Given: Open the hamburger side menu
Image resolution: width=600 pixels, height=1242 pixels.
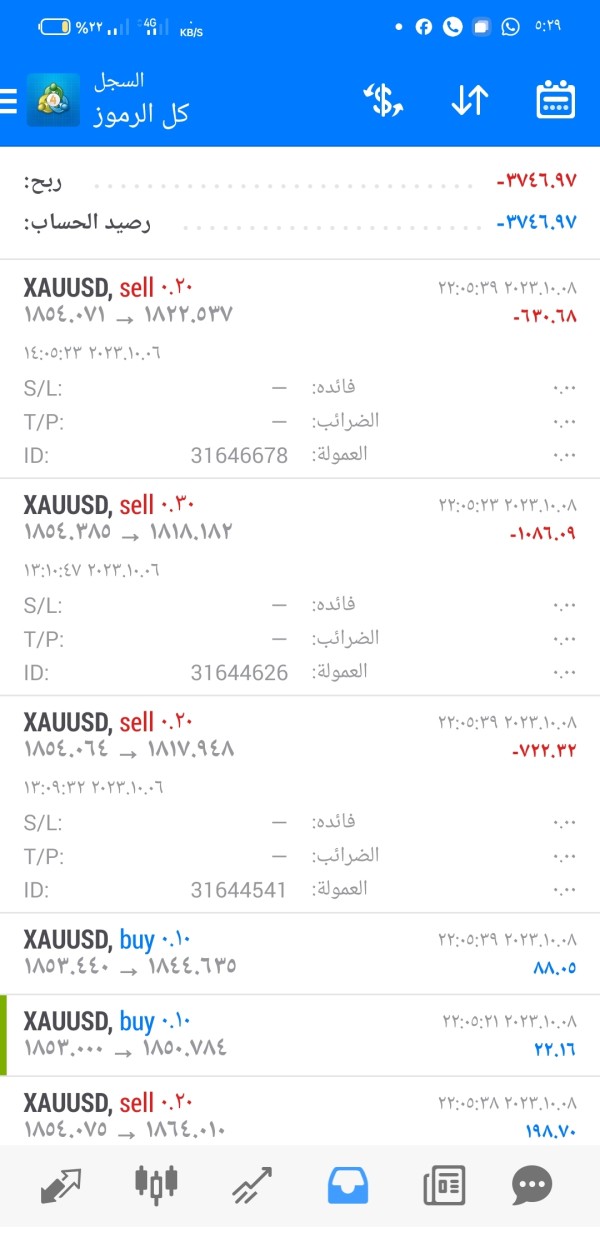Looking at the screenshot, I should pos(10,101).
